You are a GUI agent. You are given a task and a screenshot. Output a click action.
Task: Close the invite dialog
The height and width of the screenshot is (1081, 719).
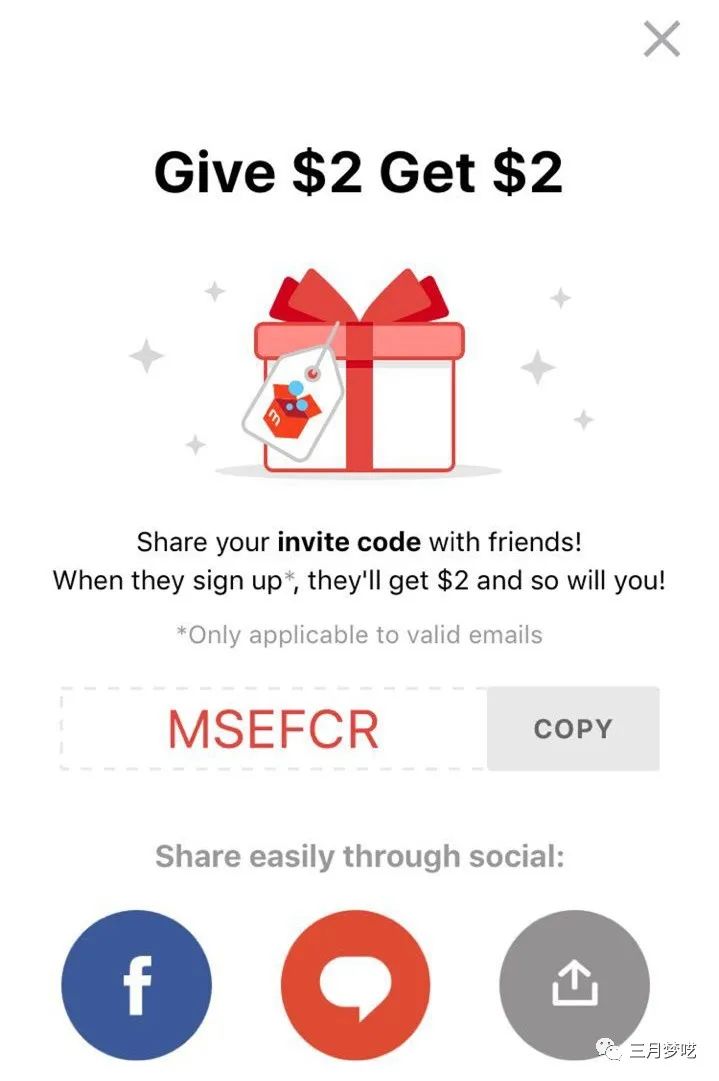click(x=661, y=40)
